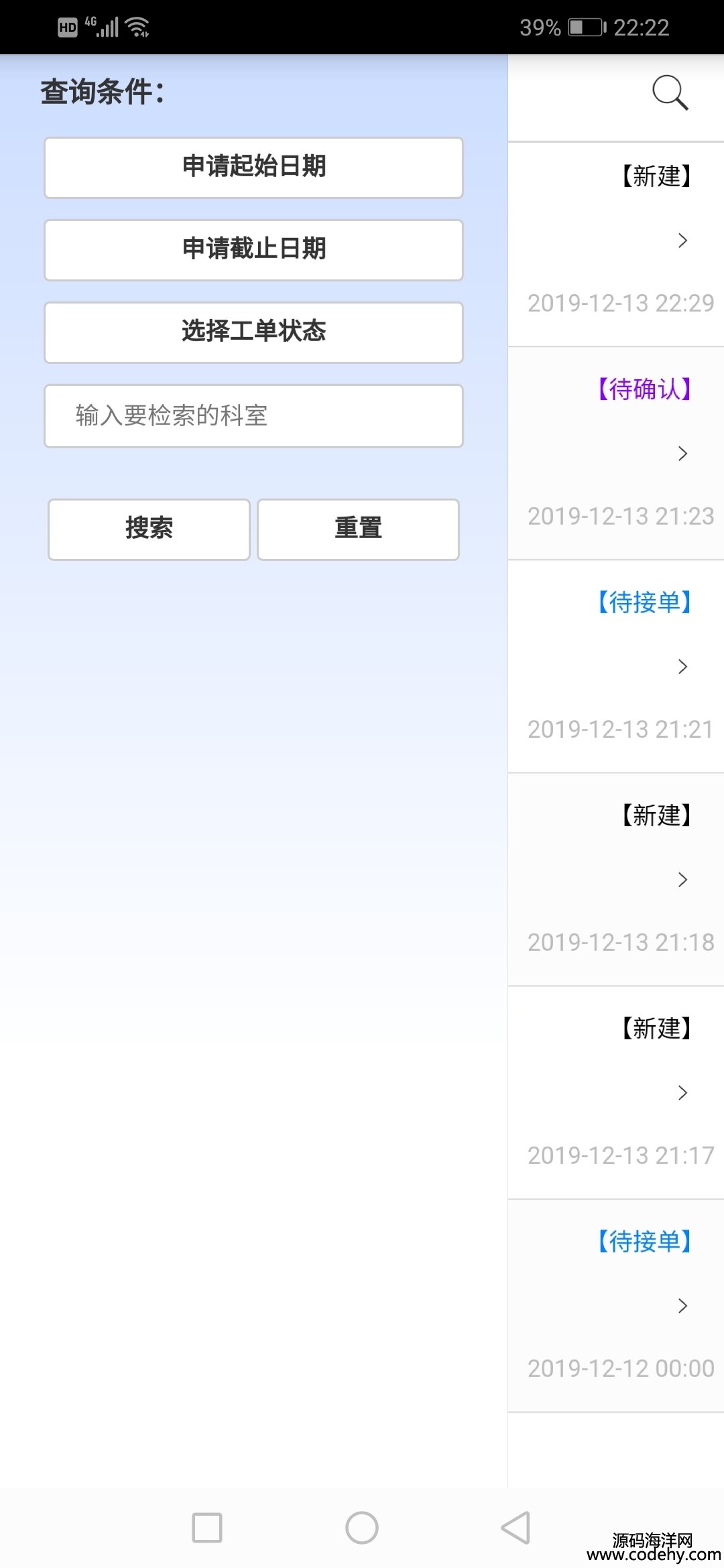Open the 待确认 order dated 2019-12-13 21:23
Viewport: 724px width, 1568px height.
point(616,454)
